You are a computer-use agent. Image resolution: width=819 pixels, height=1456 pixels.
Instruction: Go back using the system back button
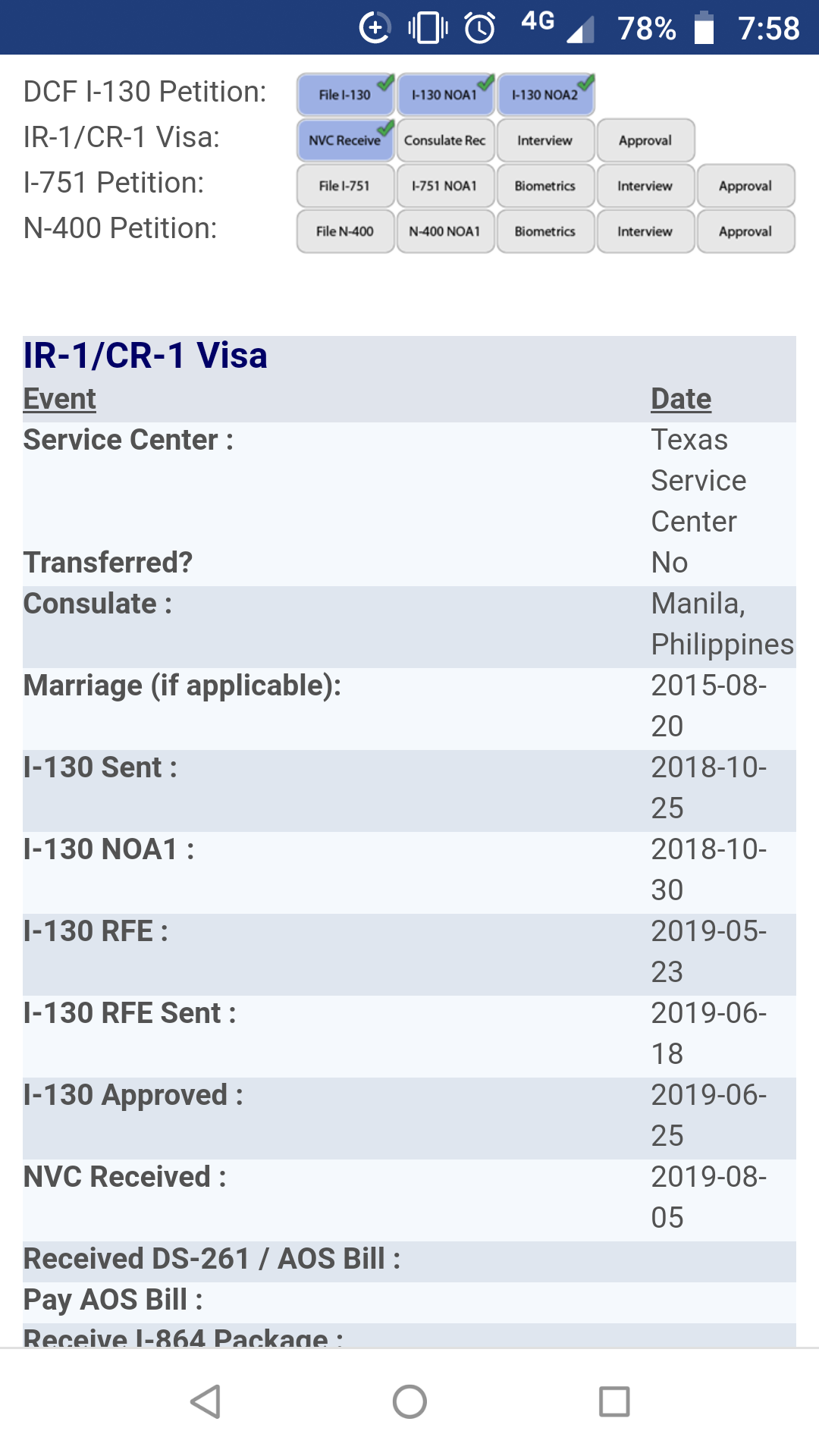click(206, 1401)
